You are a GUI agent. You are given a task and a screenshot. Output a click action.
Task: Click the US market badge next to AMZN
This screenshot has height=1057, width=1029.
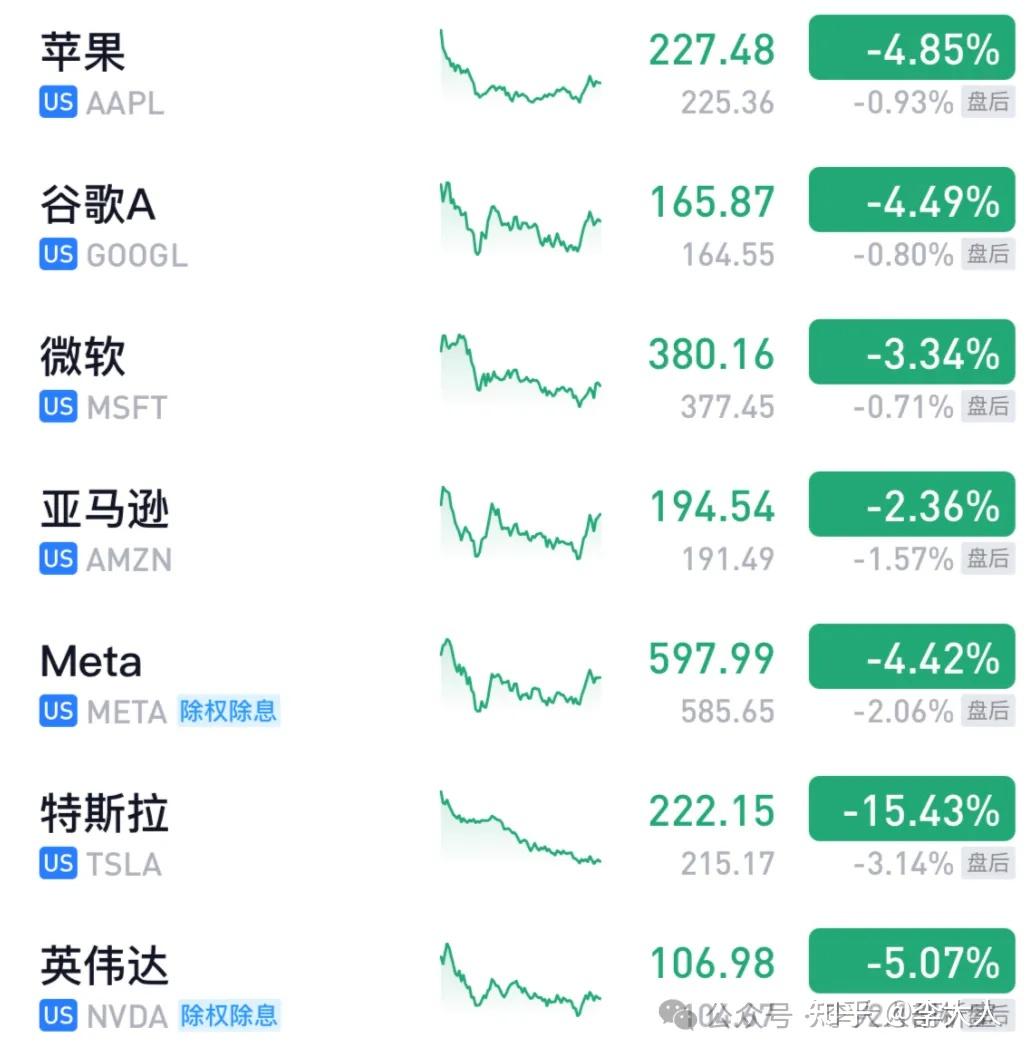(x=57, y=559)
